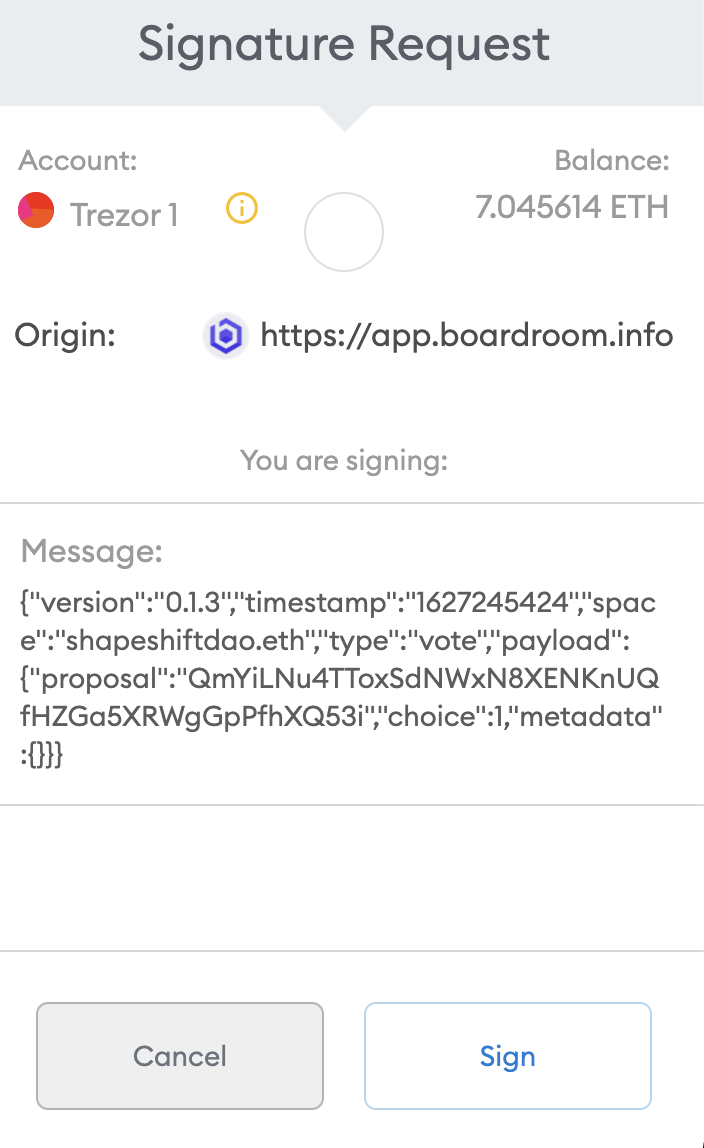This screenshot has width=704, height=1148.
Task: Open the info icon next to Trezor 1
Action: [241, 209]
